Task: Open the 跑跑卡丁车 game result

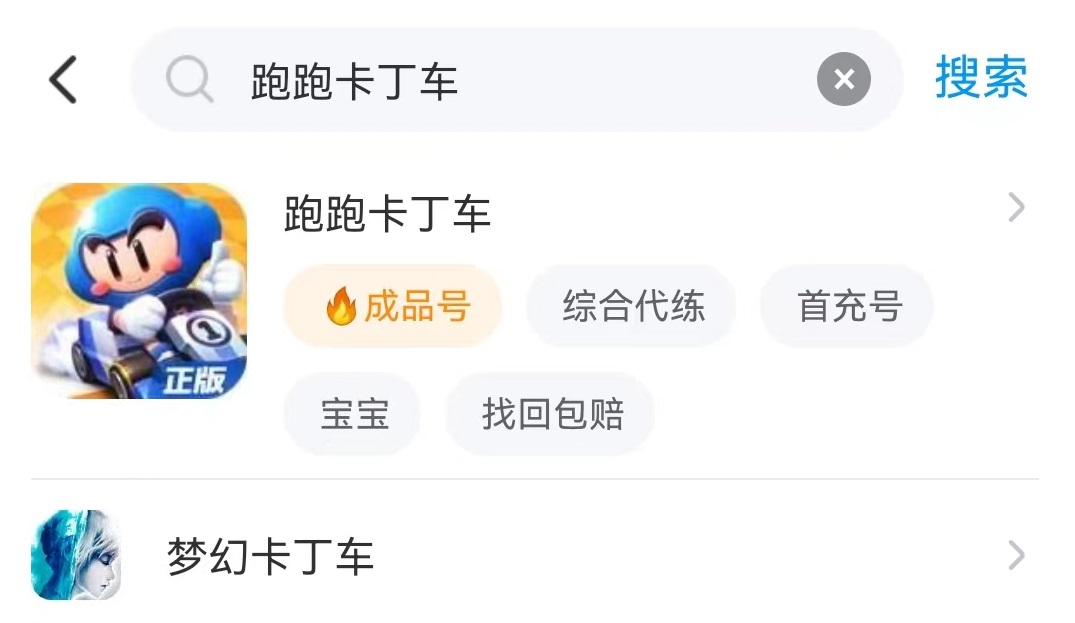Action: 388,214
